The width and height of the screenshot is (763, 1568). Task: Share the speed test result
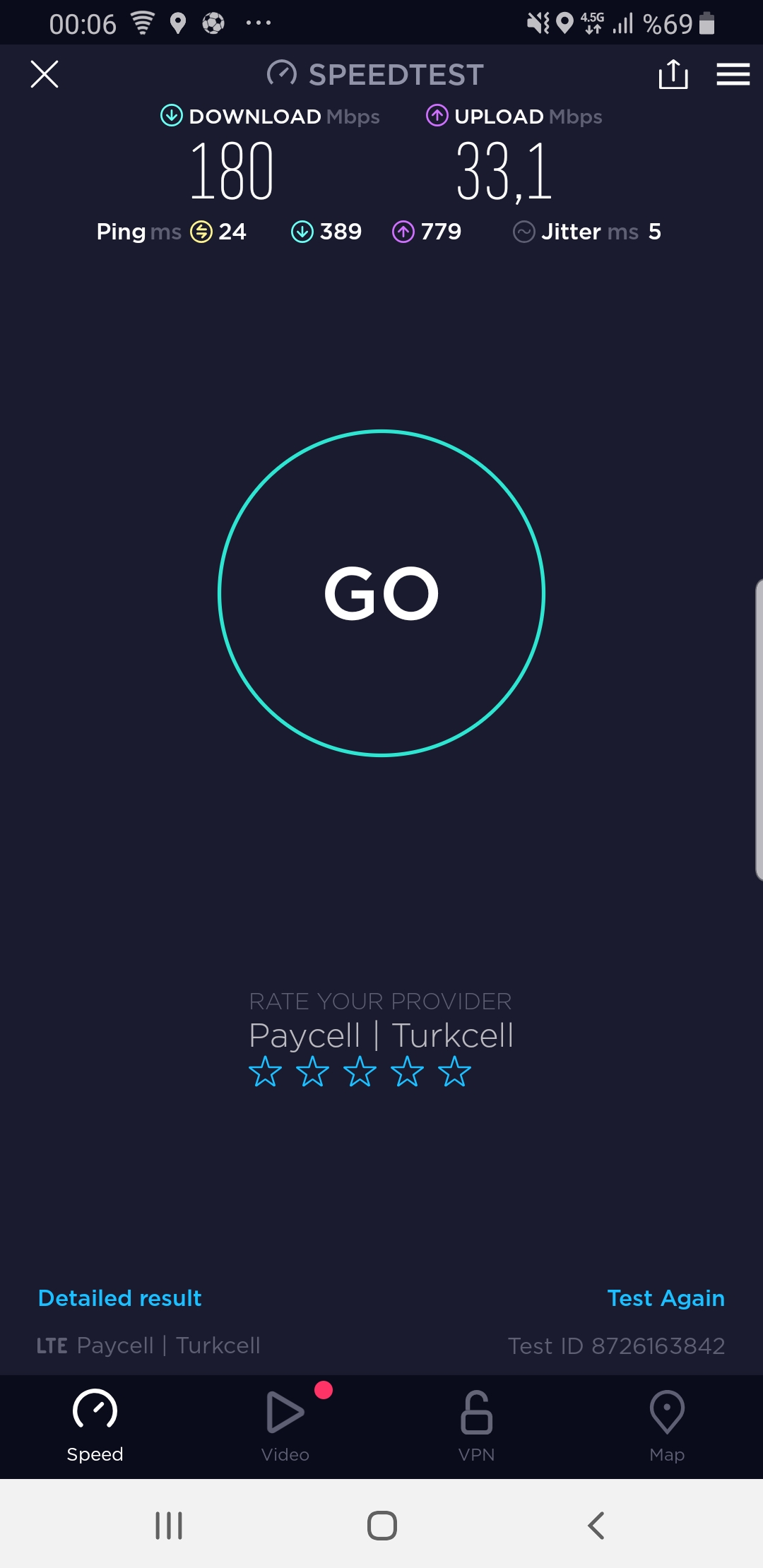(673, 74)
